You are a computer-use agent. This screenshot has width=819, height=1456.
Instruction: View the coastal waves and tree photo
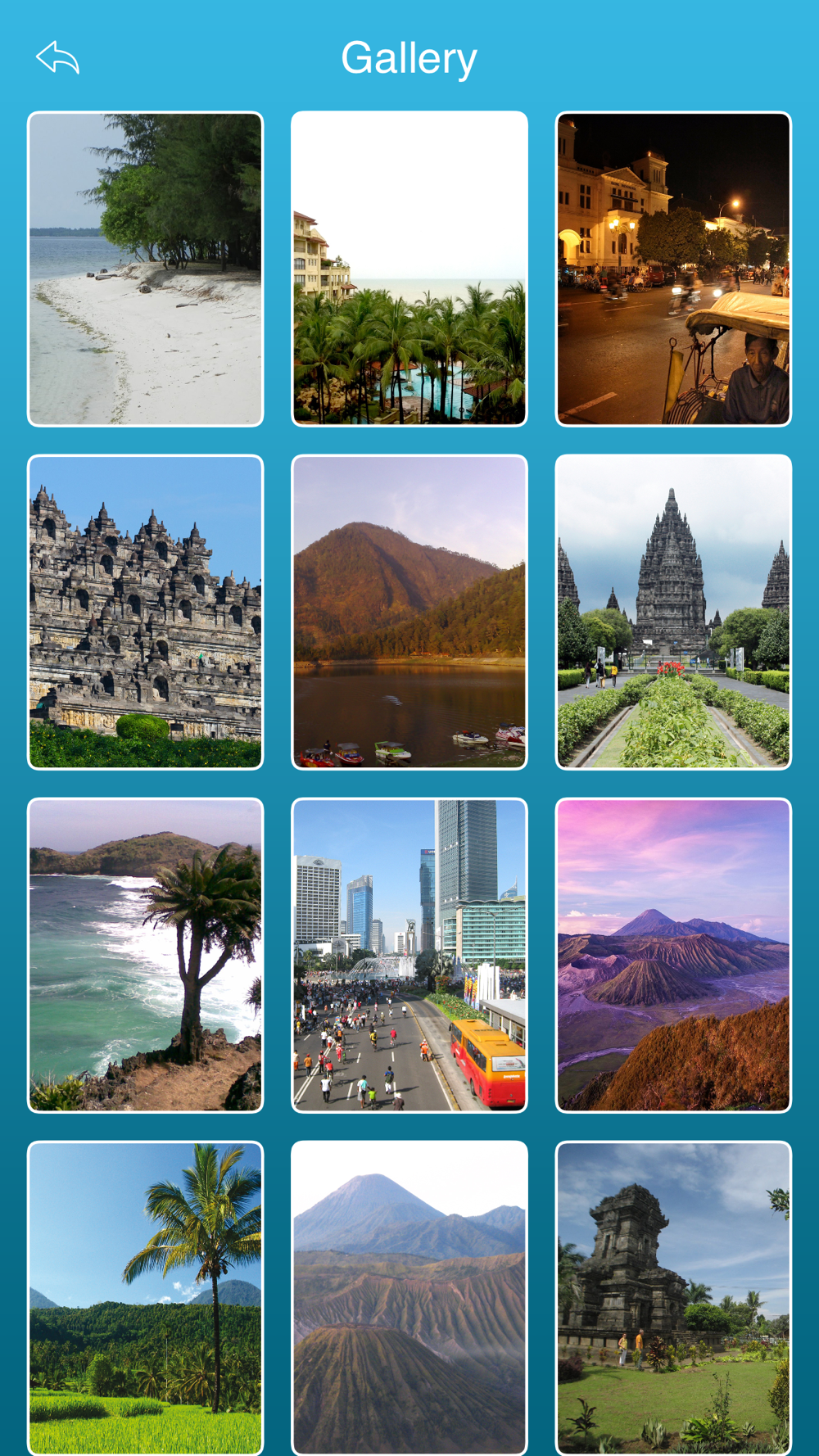click(146, 955)
